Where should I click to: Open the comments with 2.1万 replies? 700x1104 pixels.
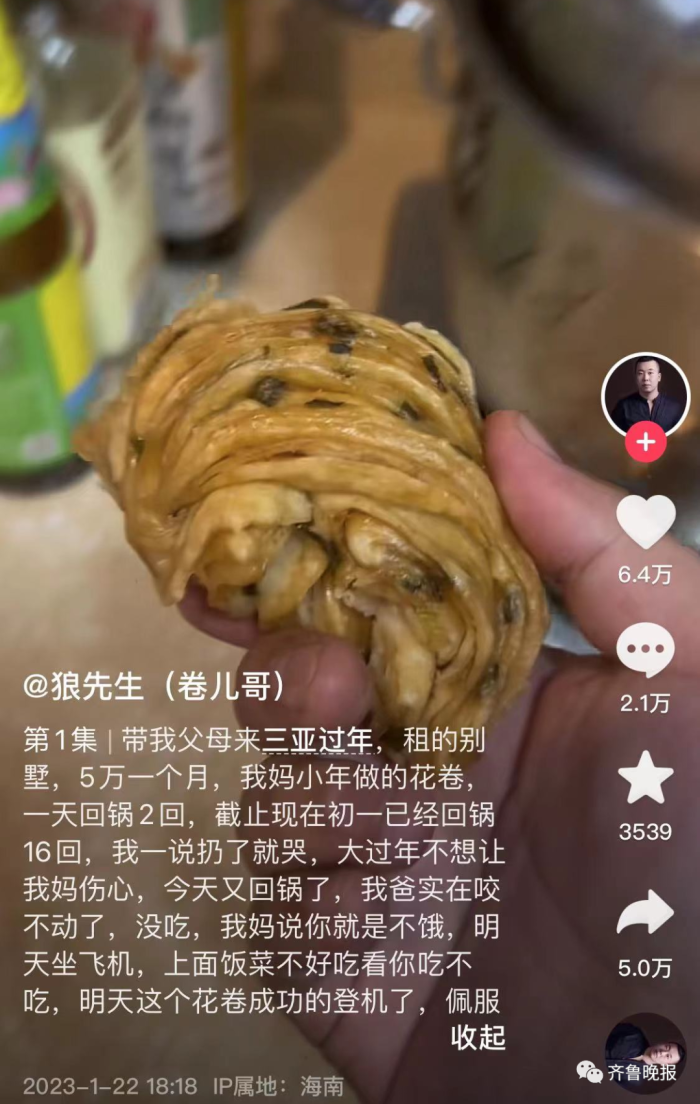pyautogui.click(x=645, y=650)
